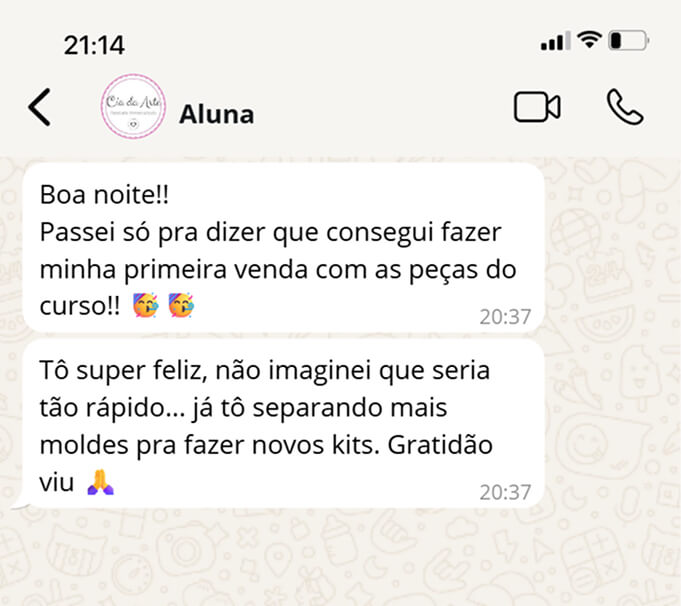Start a video call with Aluna
The width and height of the screenshot is (681, 606).
[x=537, y=107]
